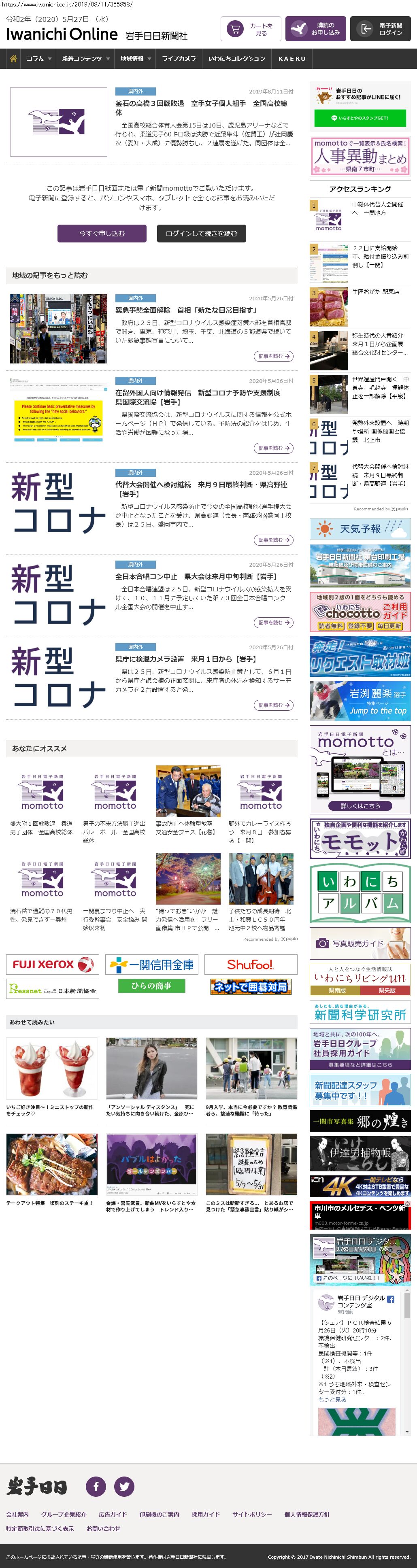Open 会社案内 footer link
This screenshot has width=417, height=1568.
(x=17, y=1515)
